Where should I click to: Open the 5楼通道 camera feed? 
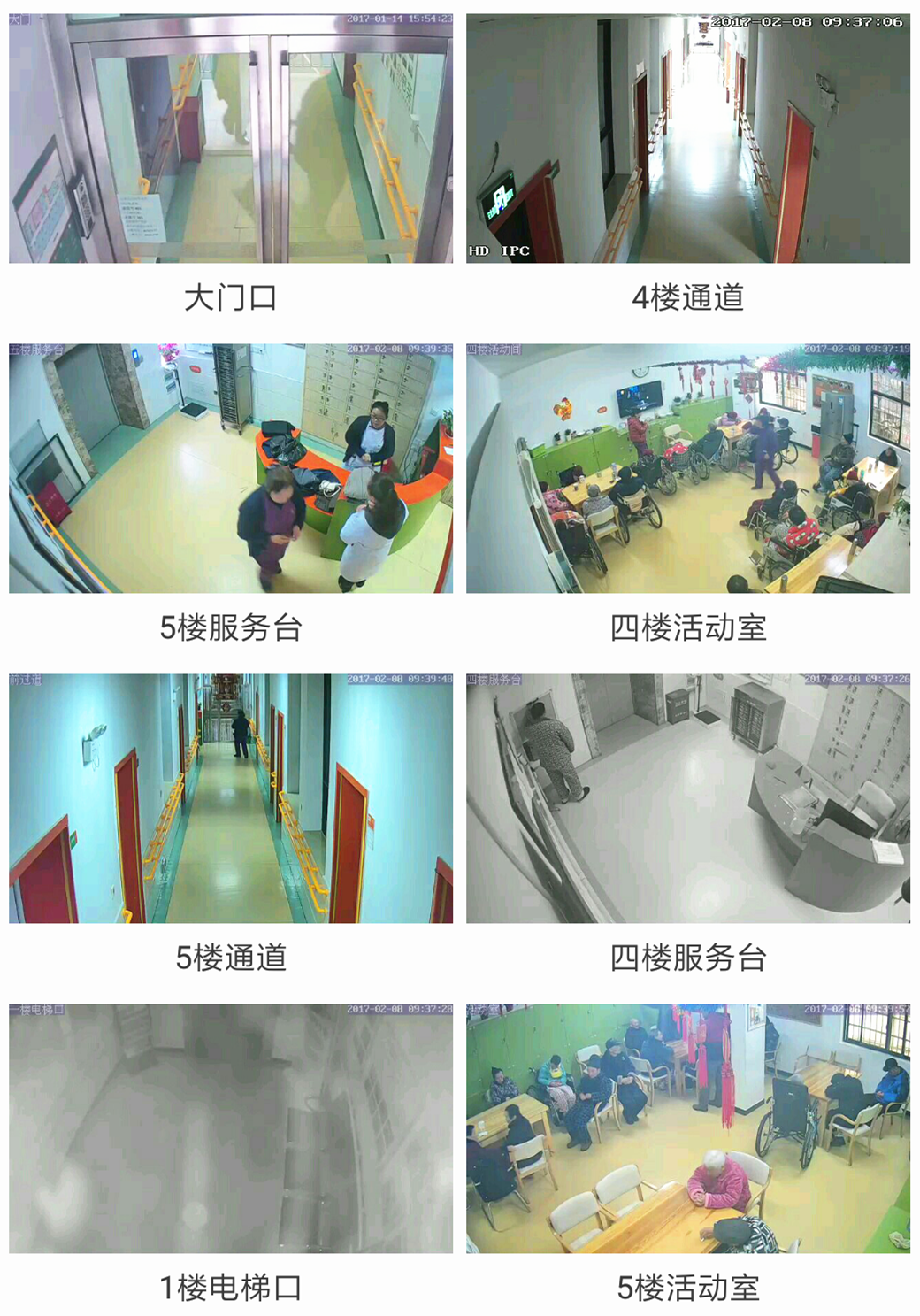231,798
